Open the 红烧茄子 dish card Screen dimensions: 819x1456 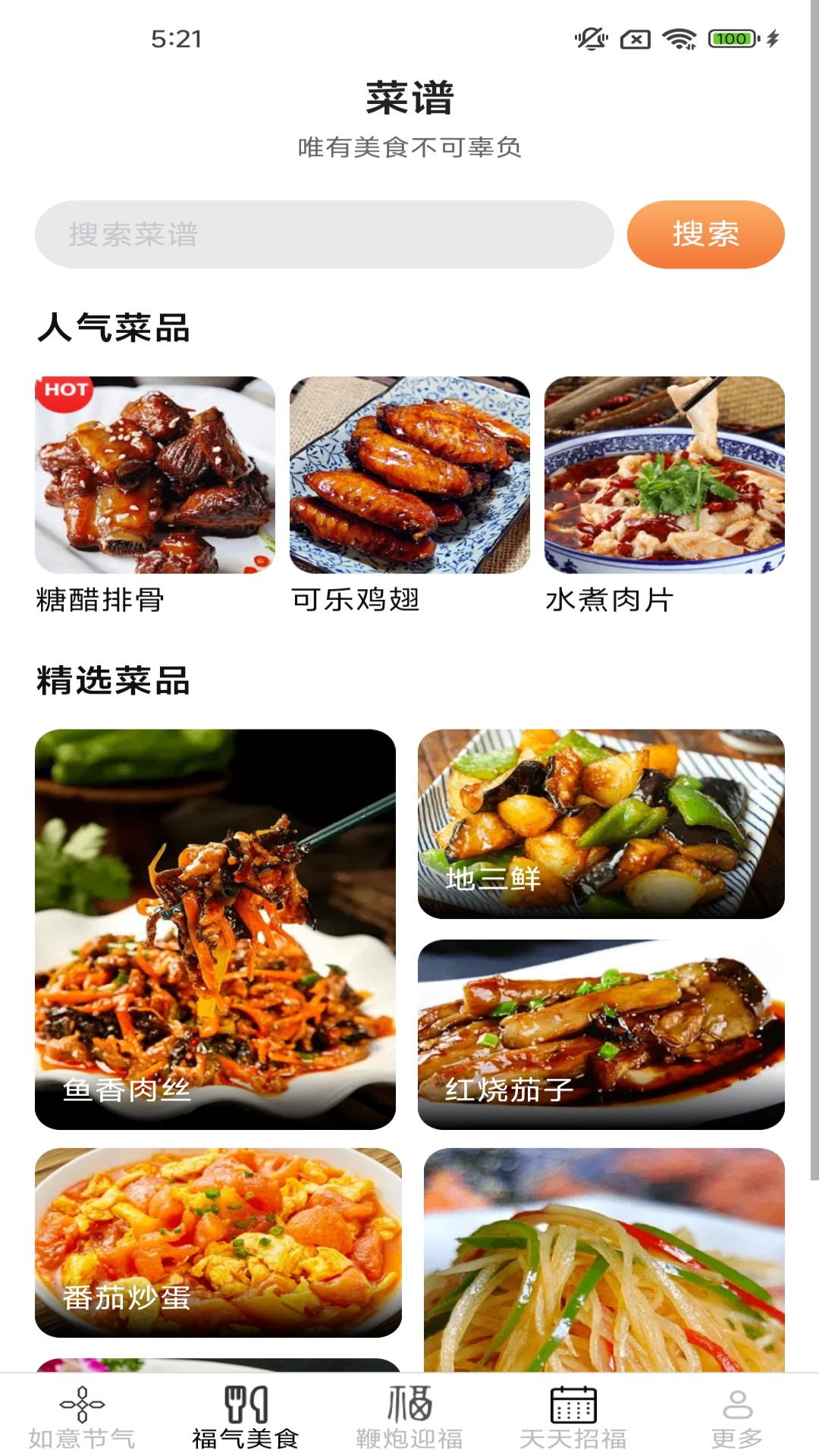(601, 1034)
